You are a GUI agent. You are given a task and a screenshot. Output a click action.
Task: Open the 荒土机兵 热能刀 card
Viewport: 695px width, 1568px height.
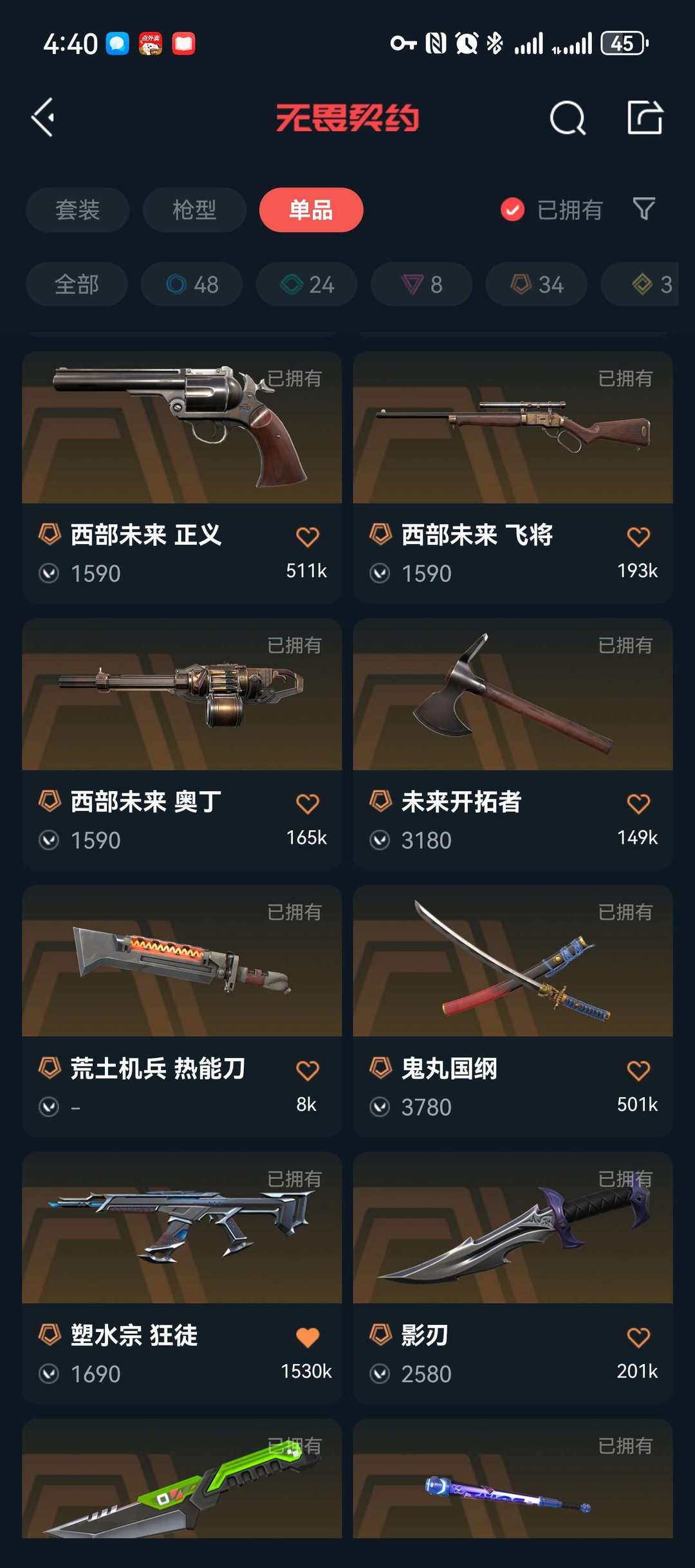click(x=181, y=1010)
